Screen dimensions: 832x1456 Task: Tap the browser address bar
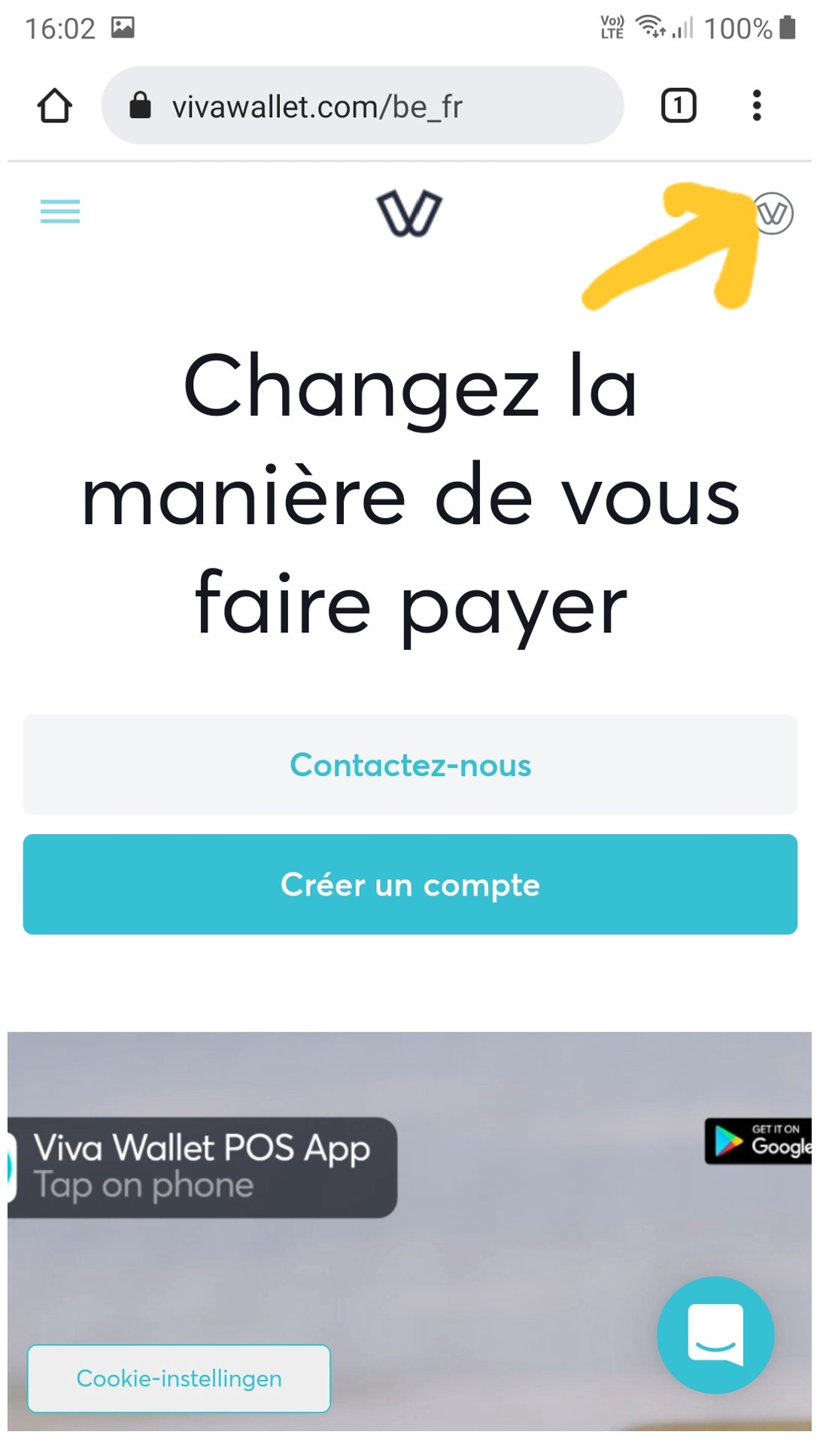[x=363, y=105]
